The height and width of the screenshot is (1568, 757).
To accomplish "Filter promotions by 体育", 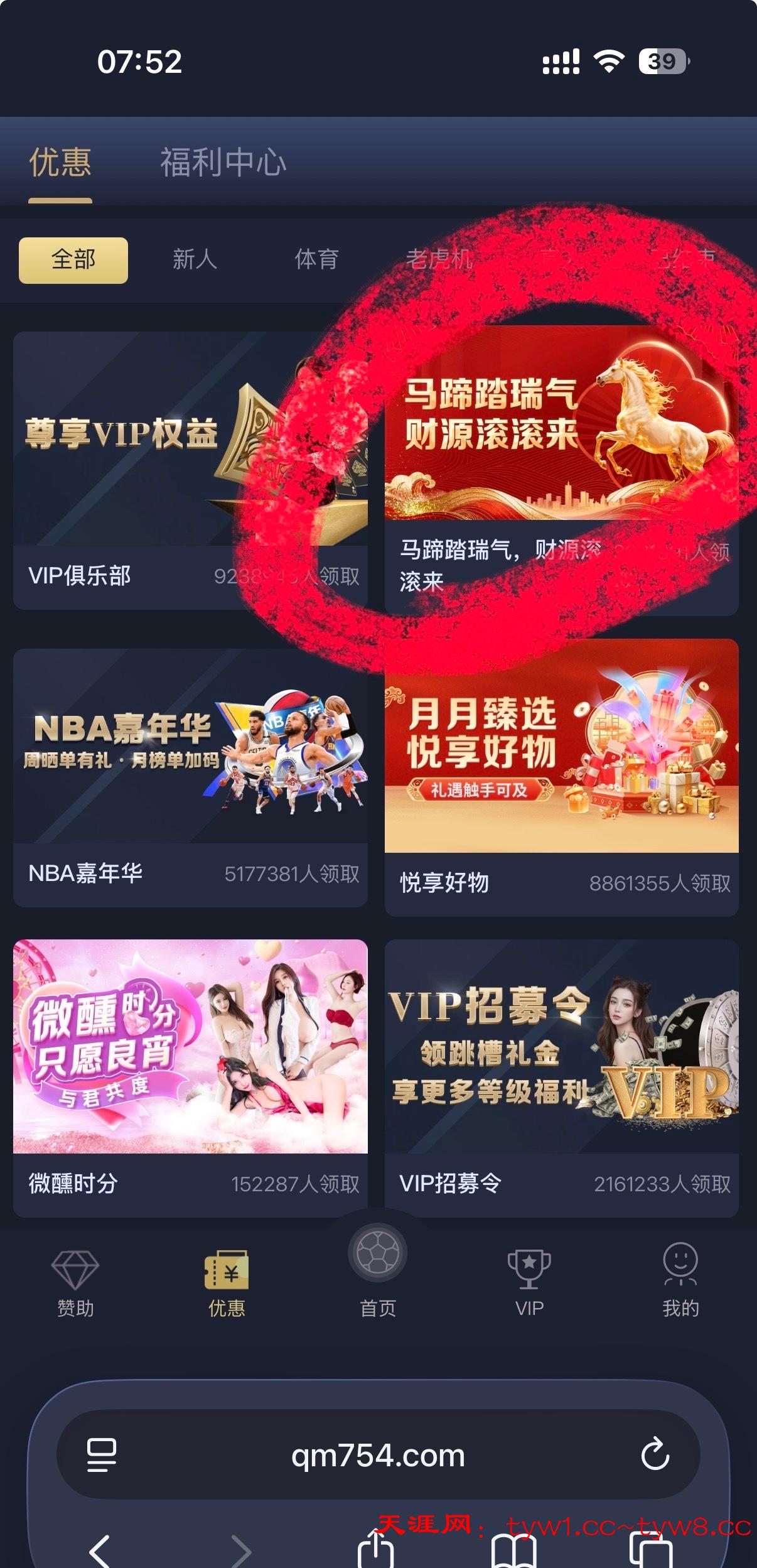I will coord(316,259).
